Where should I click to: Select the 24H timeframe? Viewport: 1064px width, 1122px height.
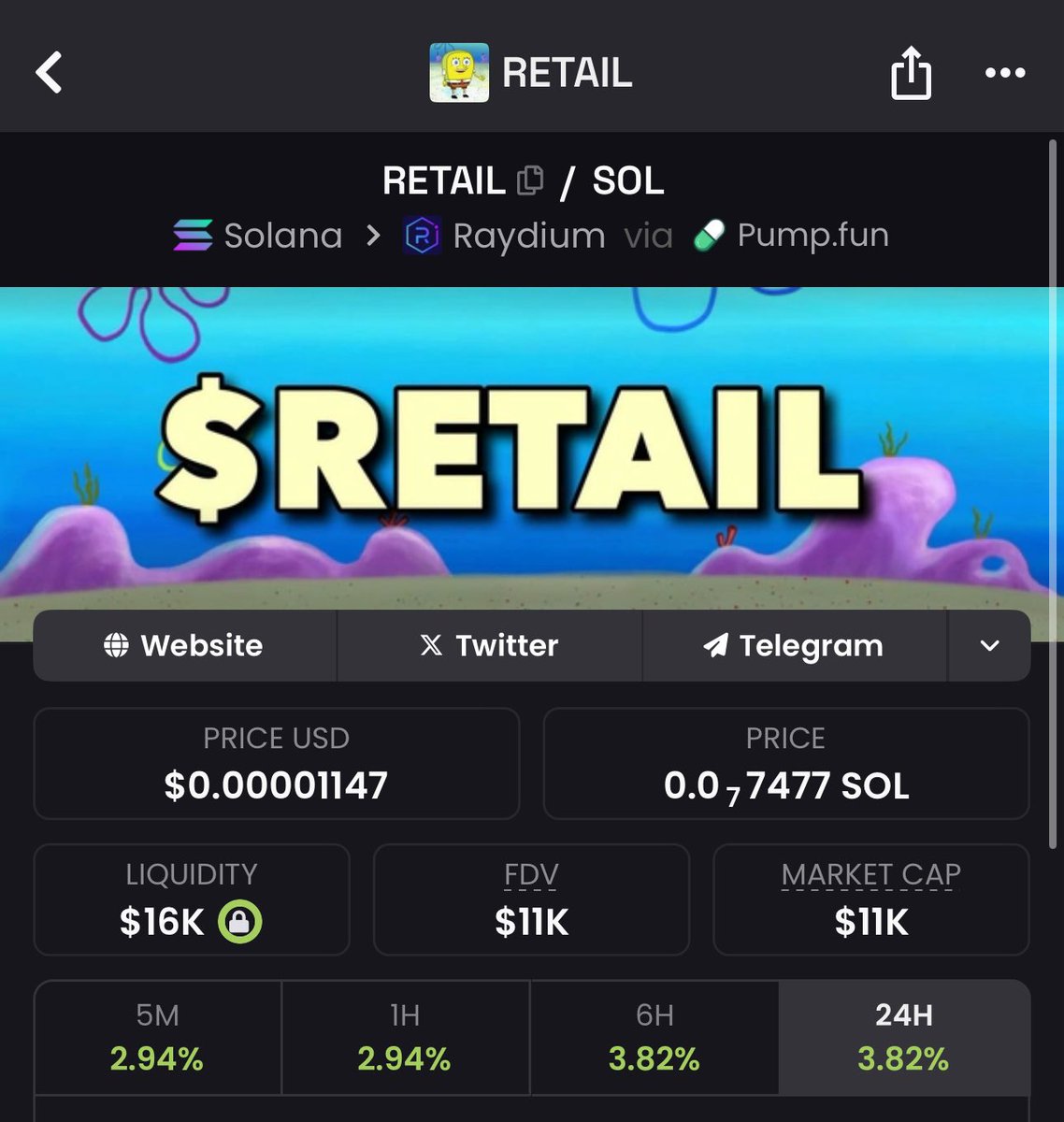point(903,1036)
